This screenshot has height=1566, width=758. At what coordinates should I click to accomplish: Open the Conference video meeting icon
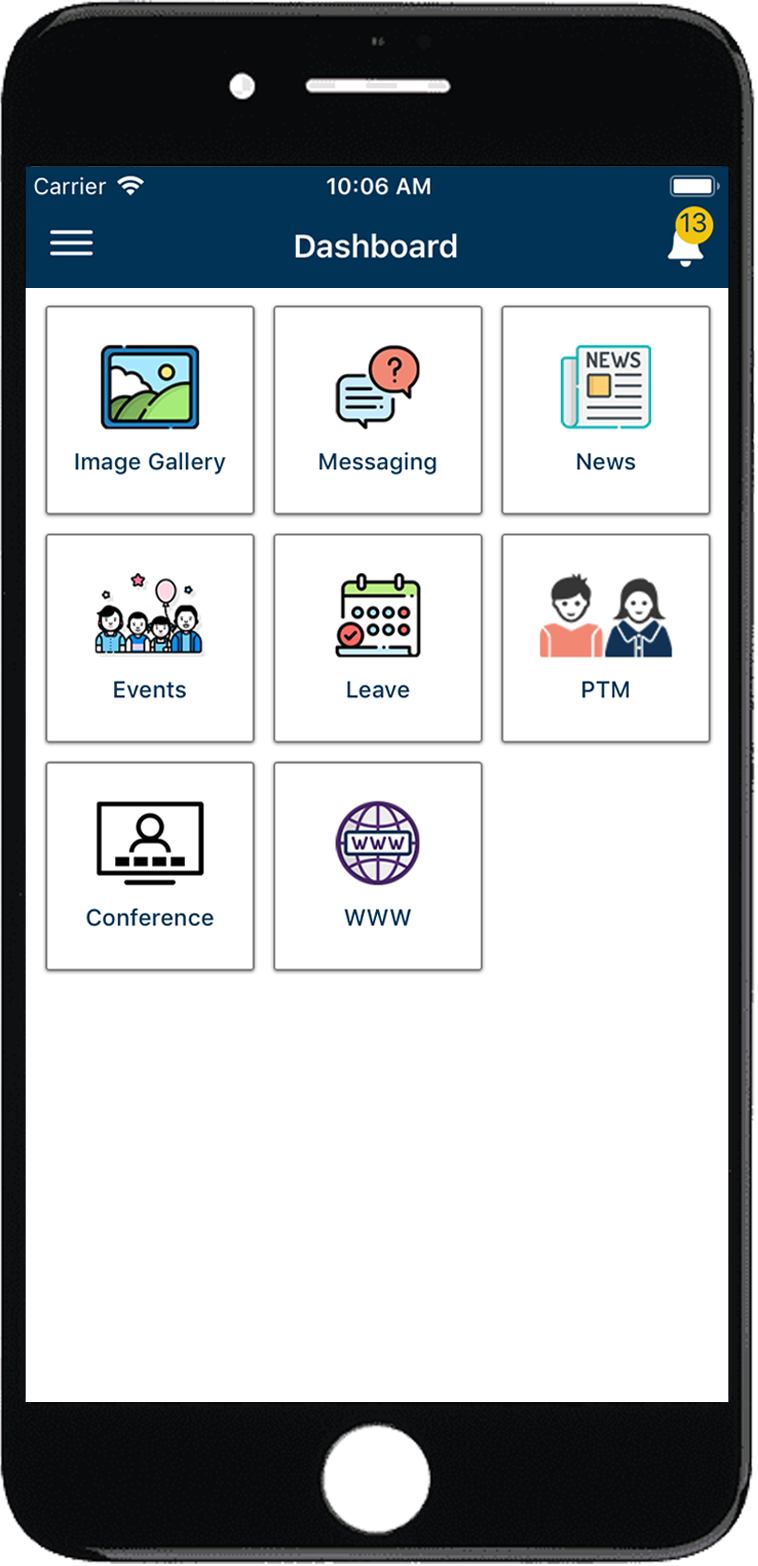coord(148,840)
